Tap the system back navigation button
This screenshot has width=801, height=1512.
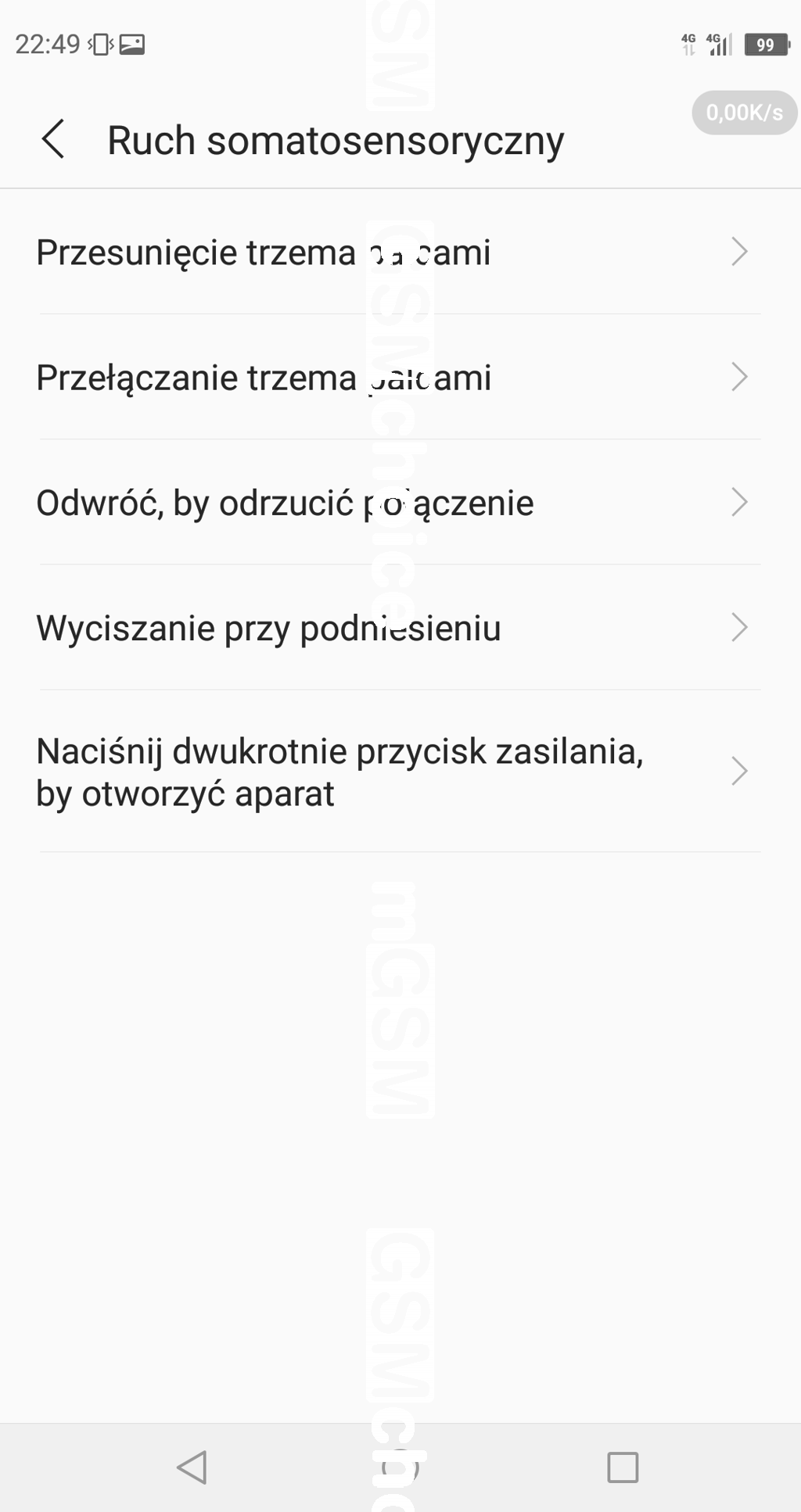(x=192, y=1467)
